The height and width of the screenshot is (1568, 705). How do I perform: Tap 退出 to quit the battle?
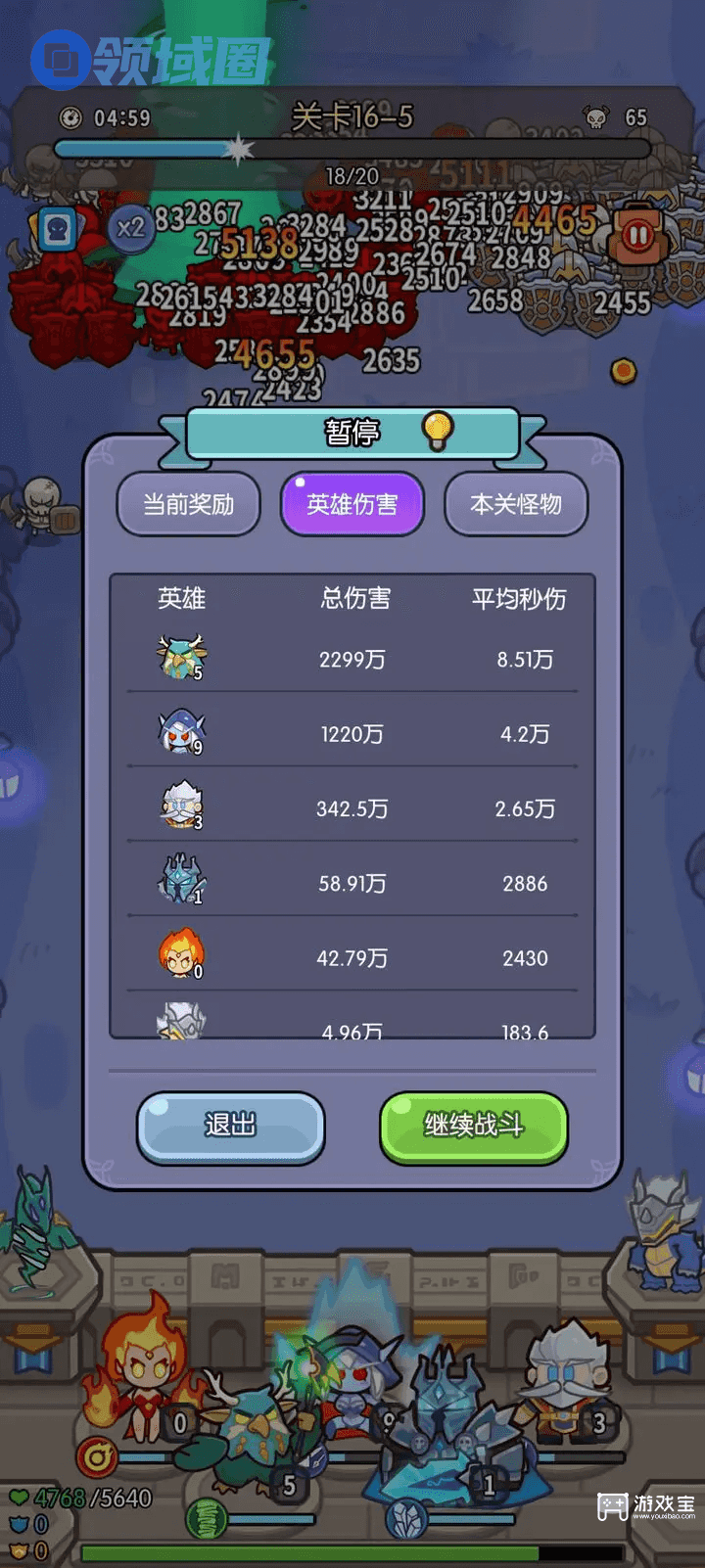click(230, 1126)
